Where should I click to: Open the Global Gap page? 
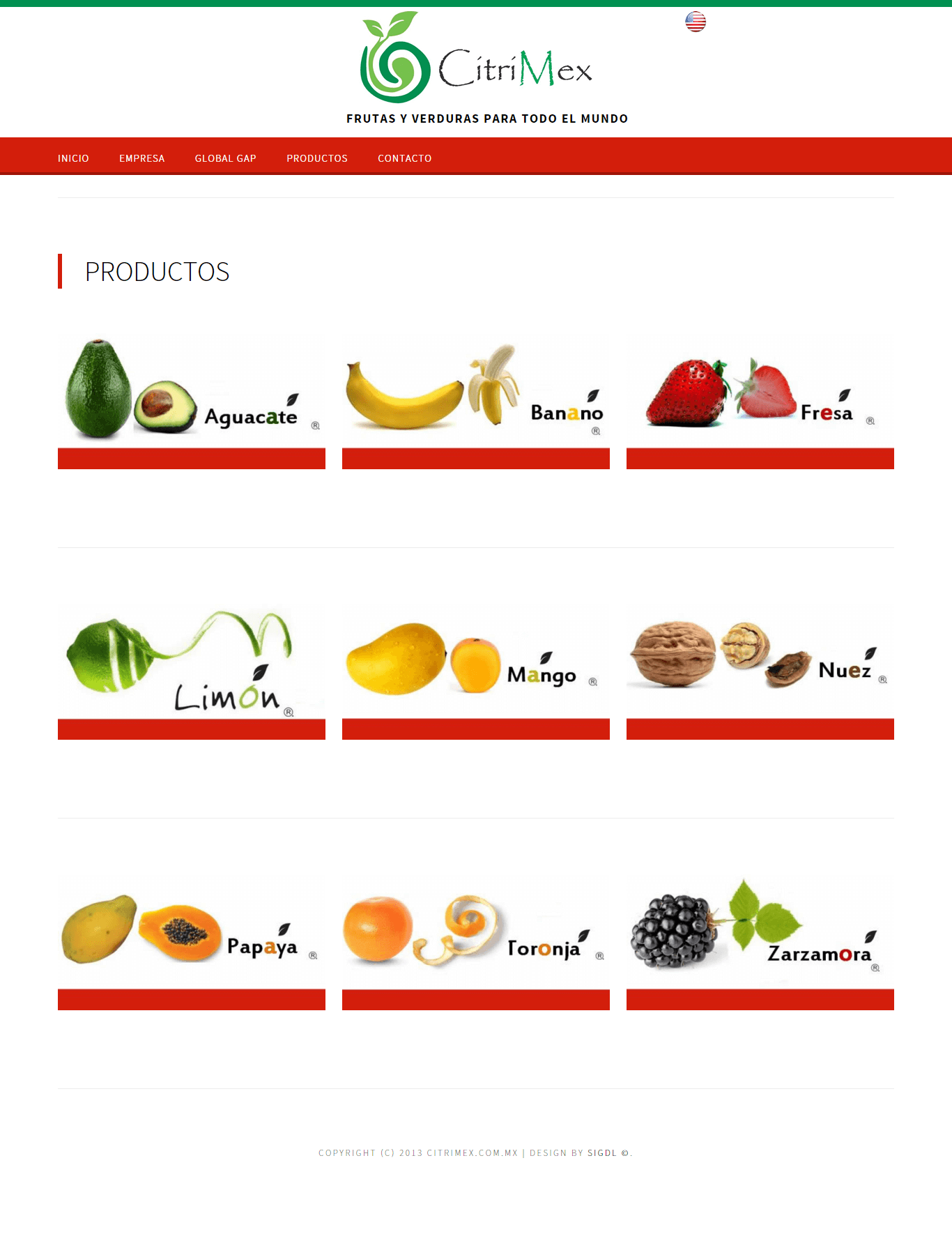click(225, 158)
